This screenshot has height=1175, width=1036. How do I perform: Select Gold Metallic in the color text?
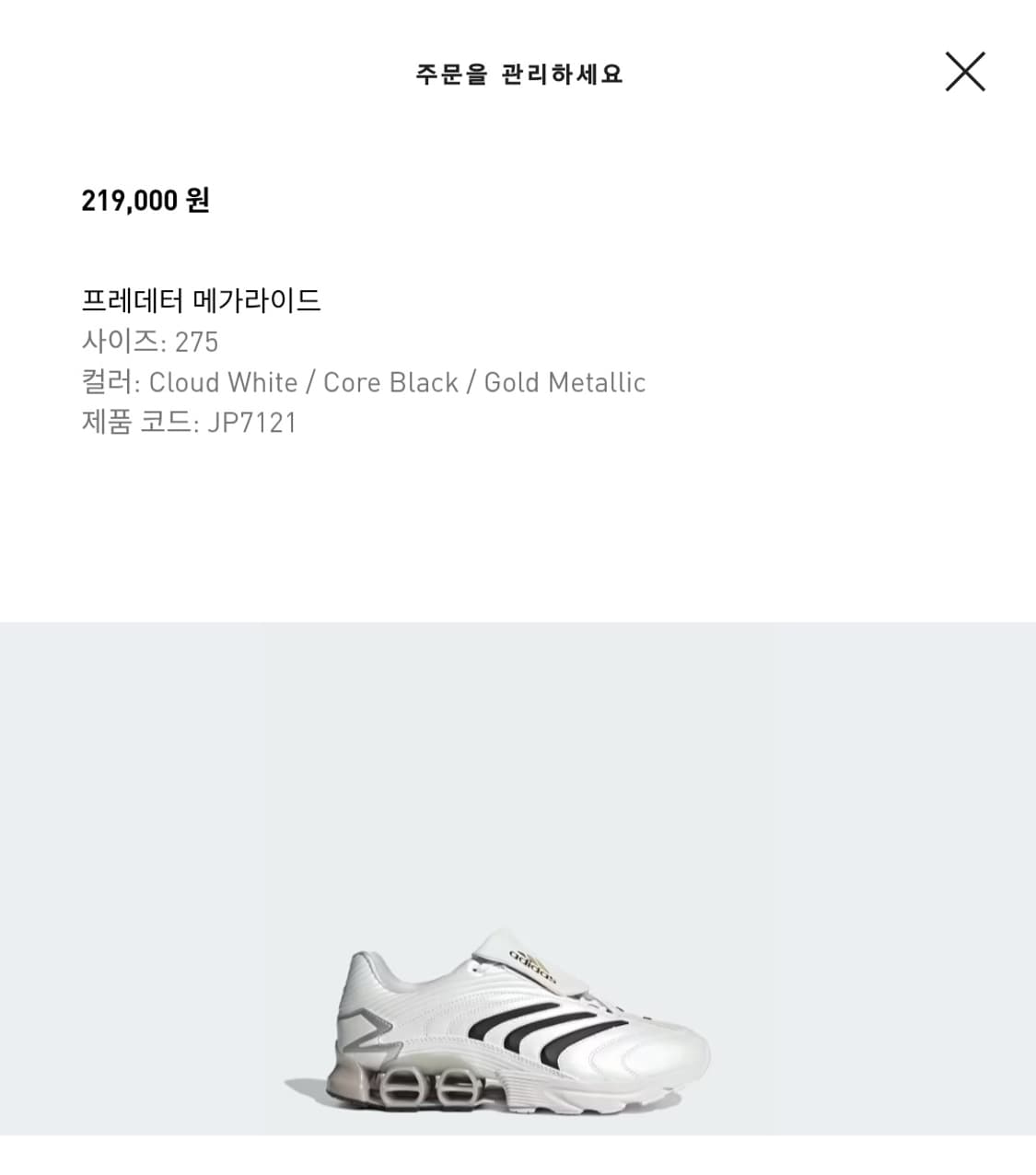(x=565, y=382)
